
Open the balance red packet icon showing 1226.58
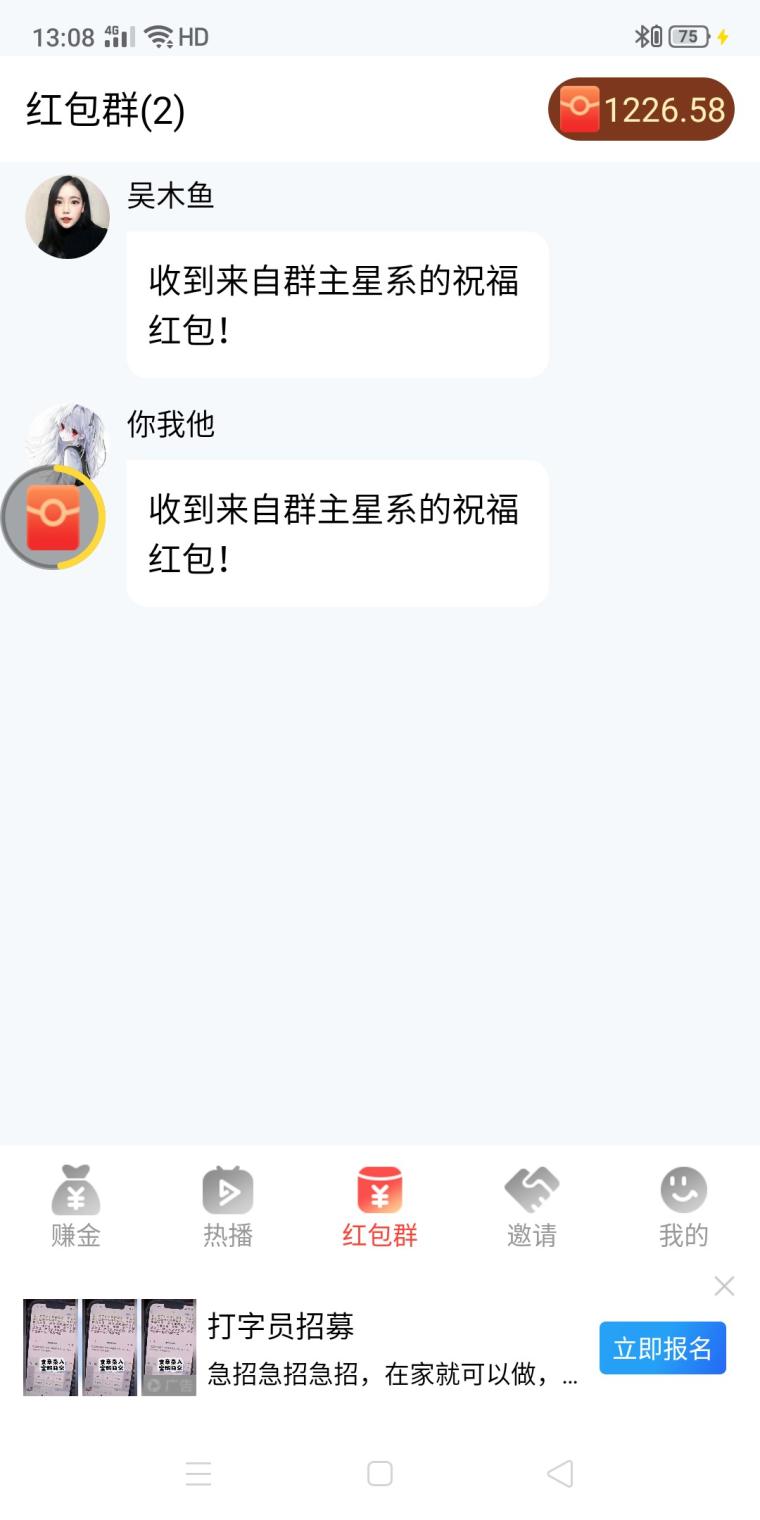click(640, 109)
